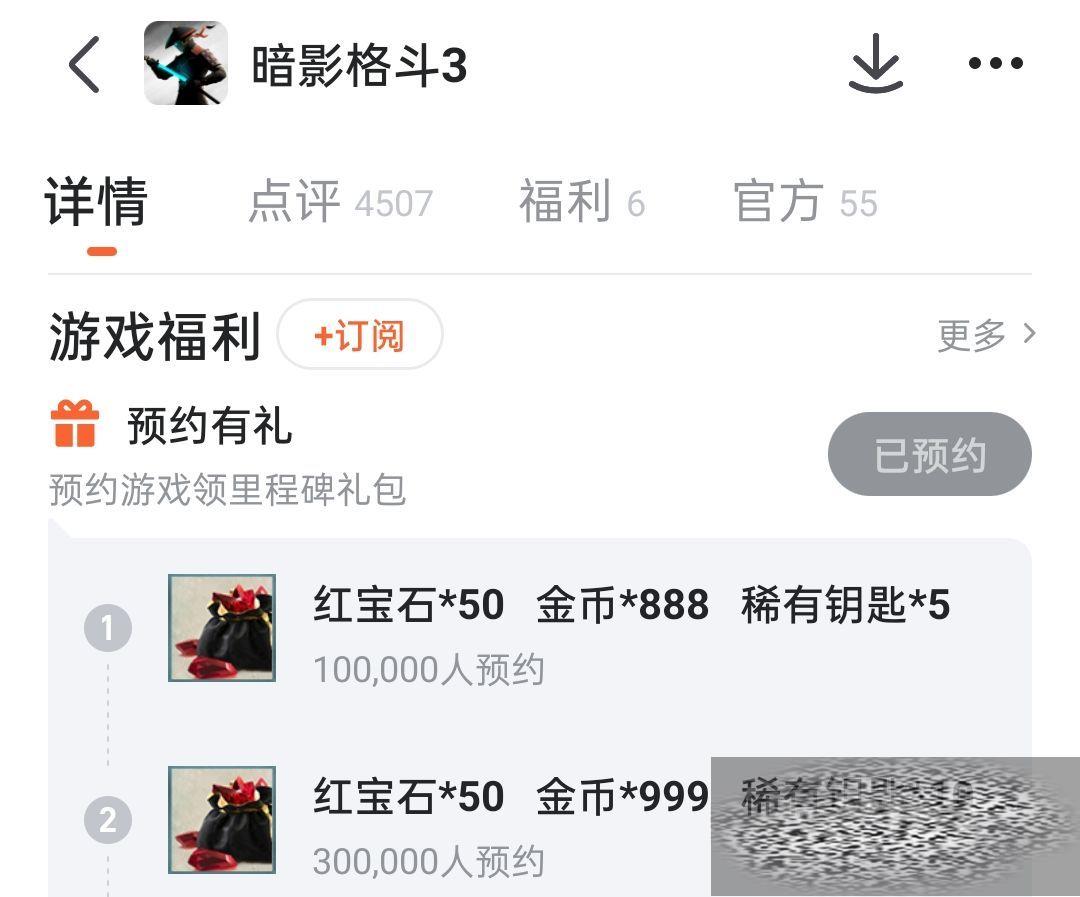The width and height of the screenshot is (1080, 897).
Task: Open the three-dot overflow menu
Action: [995, 64]
